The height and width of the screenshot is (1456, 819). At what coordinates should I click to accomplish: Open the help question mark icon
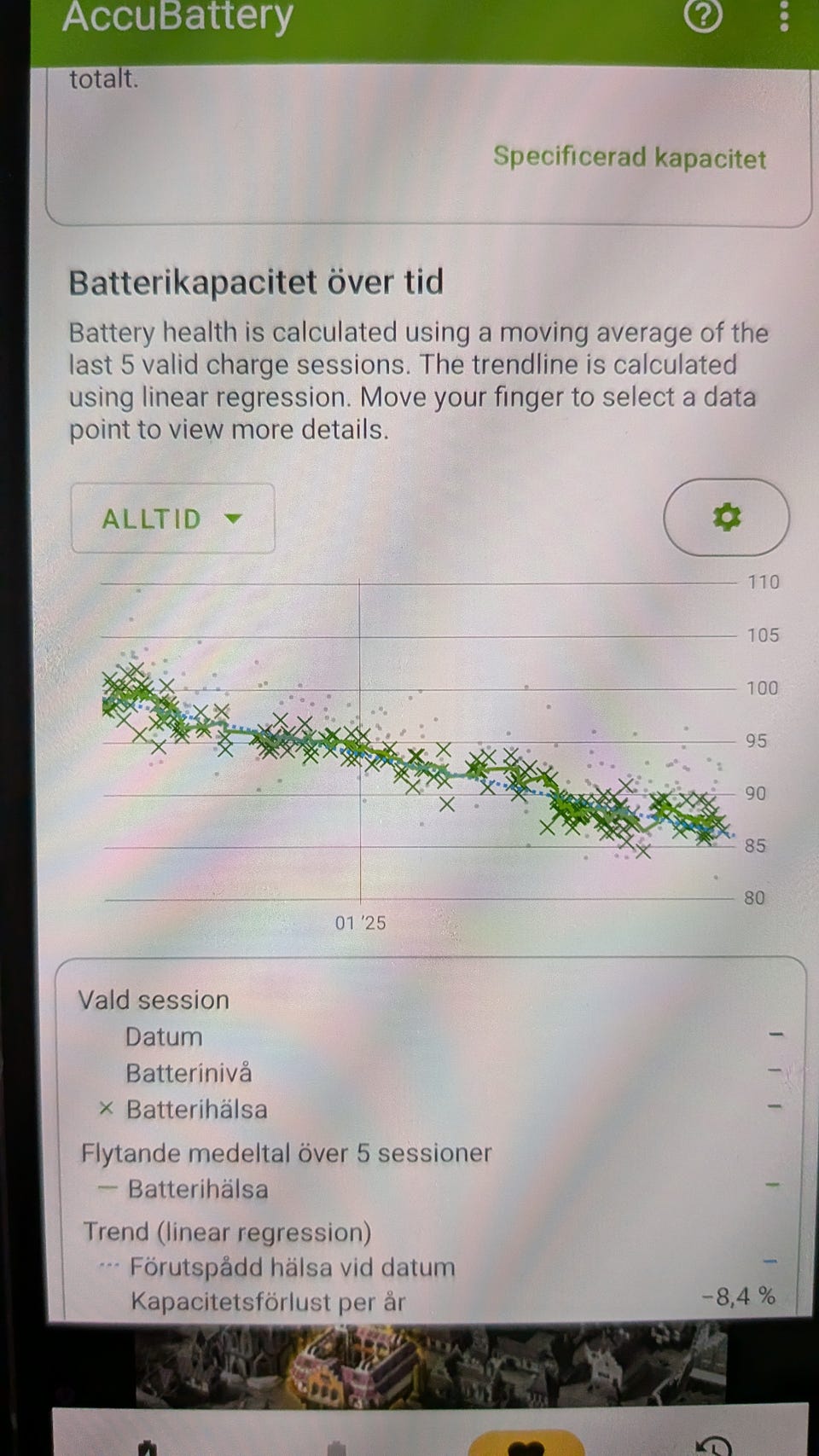pyautogui.click(x=704, y=15)
